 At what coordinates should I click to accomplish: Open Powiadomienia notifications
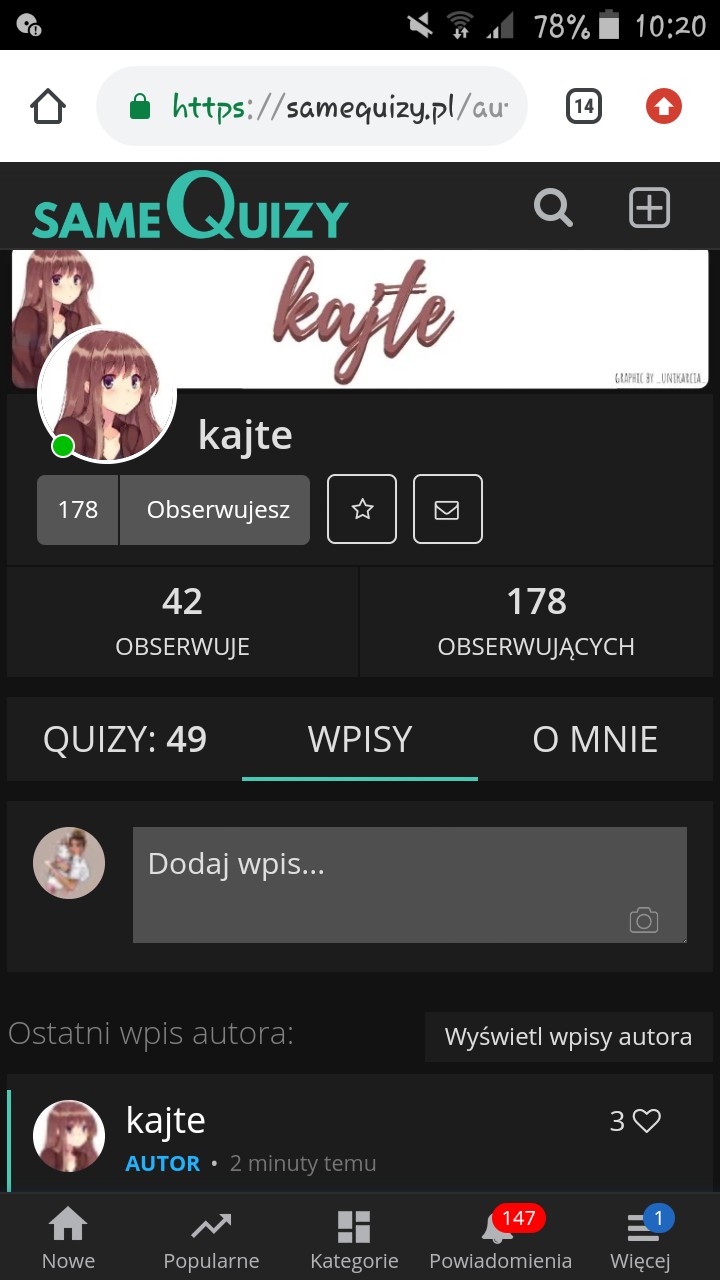500,1240
